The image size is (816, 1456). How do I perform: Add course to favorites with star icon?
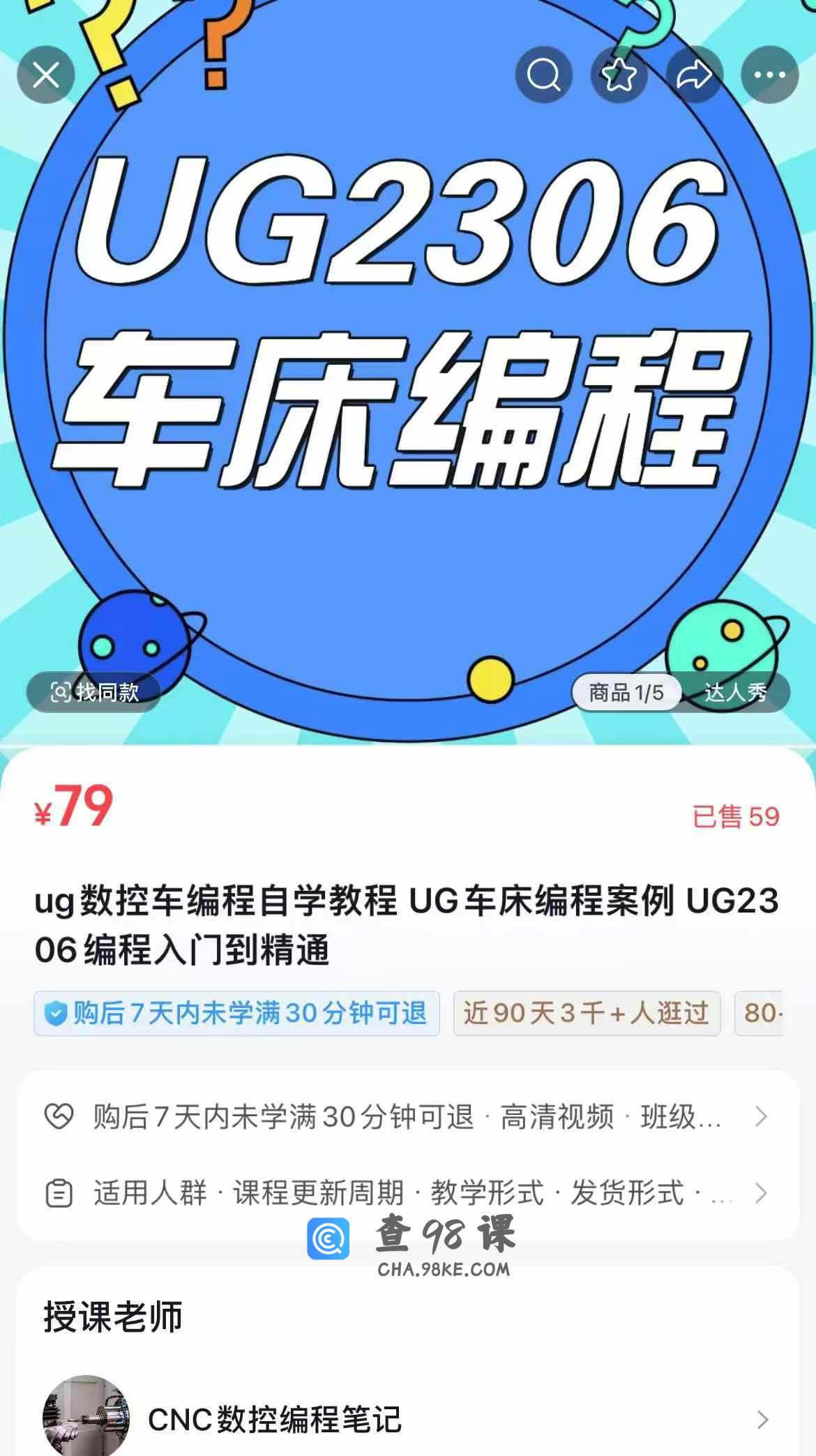[x=619, y=75]
